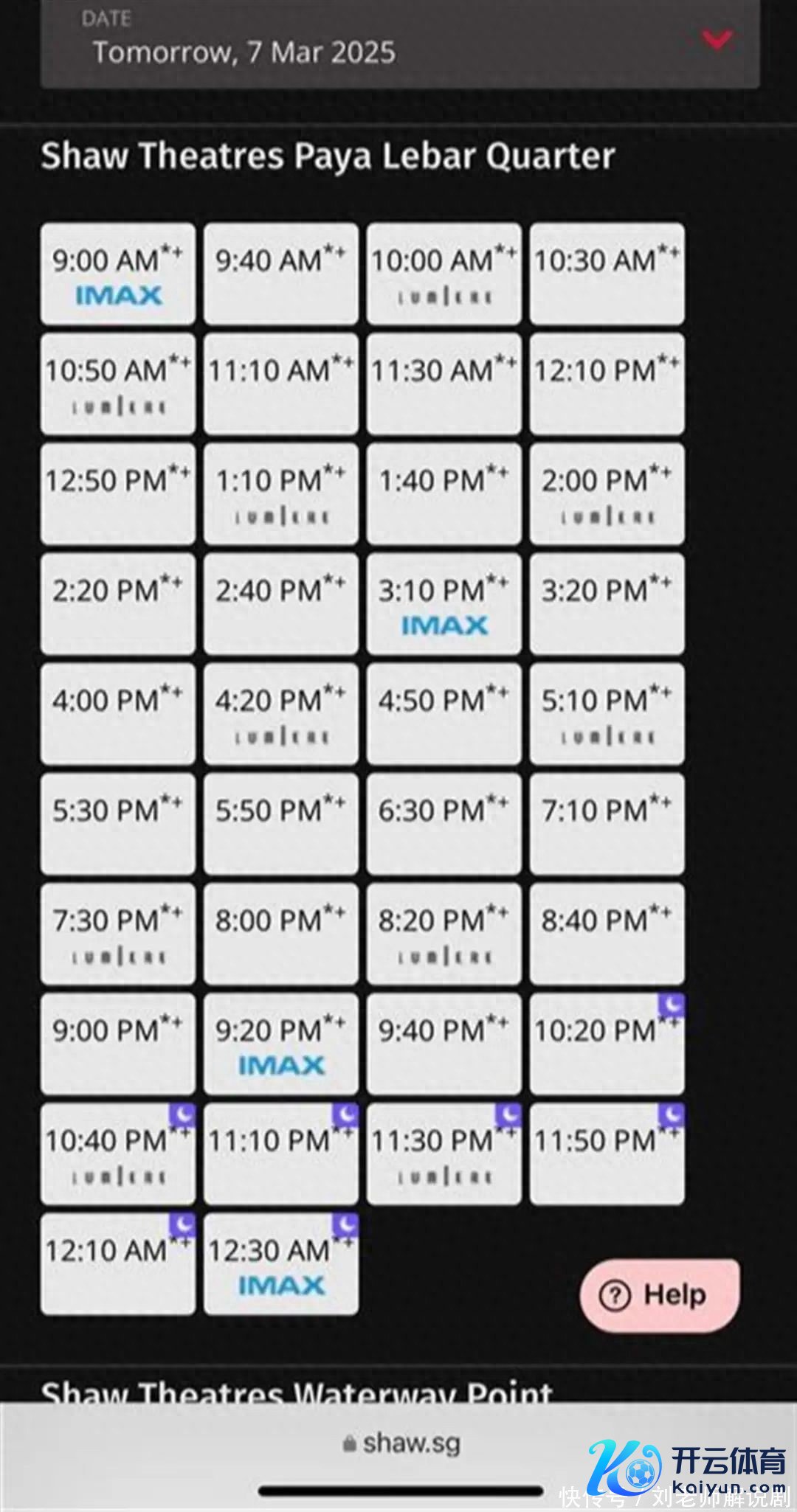Choose the 9:40 AM showtime
Screen dimensions: 797x1512
[x=280, y=274]
